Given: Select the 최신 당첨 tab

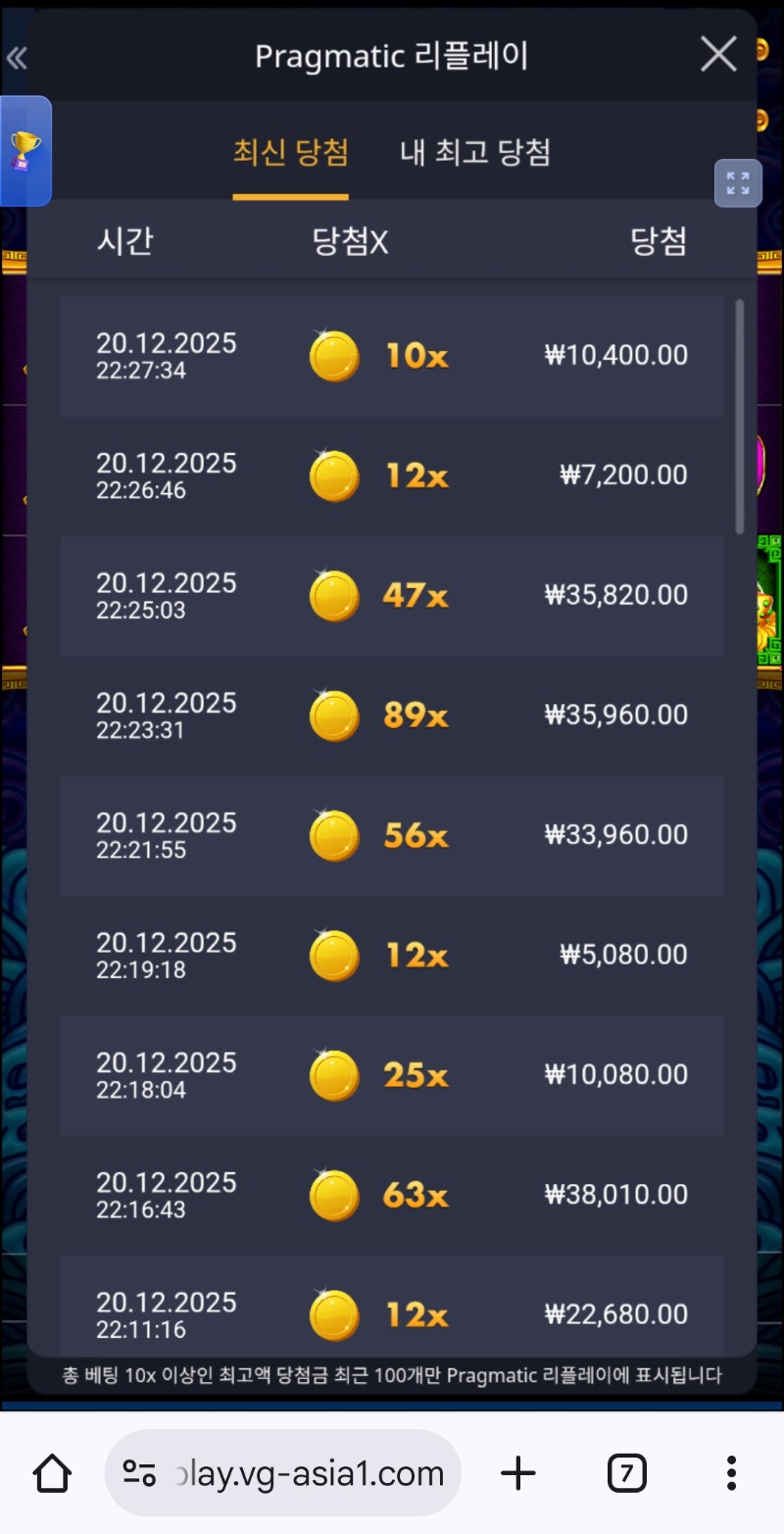Looking at the screenshot, I should (x=290, y=153).
